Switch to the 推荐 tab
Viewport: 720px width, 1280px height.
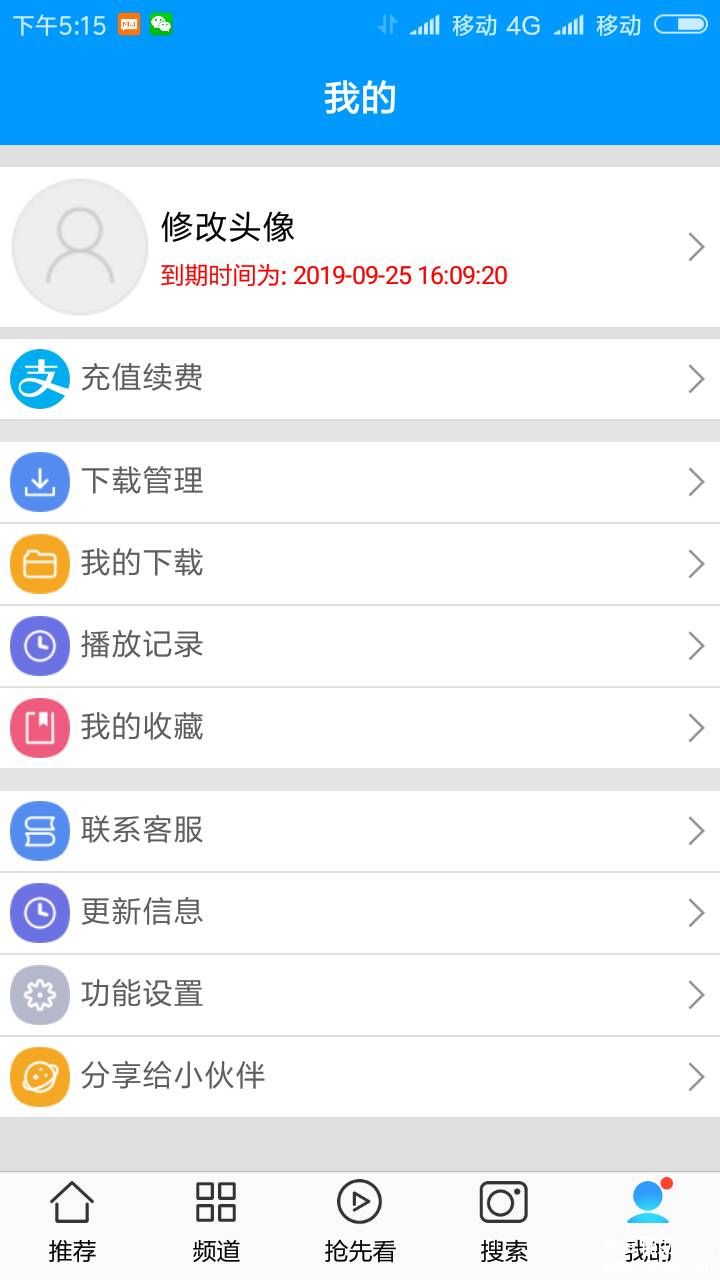[72, 1222]
